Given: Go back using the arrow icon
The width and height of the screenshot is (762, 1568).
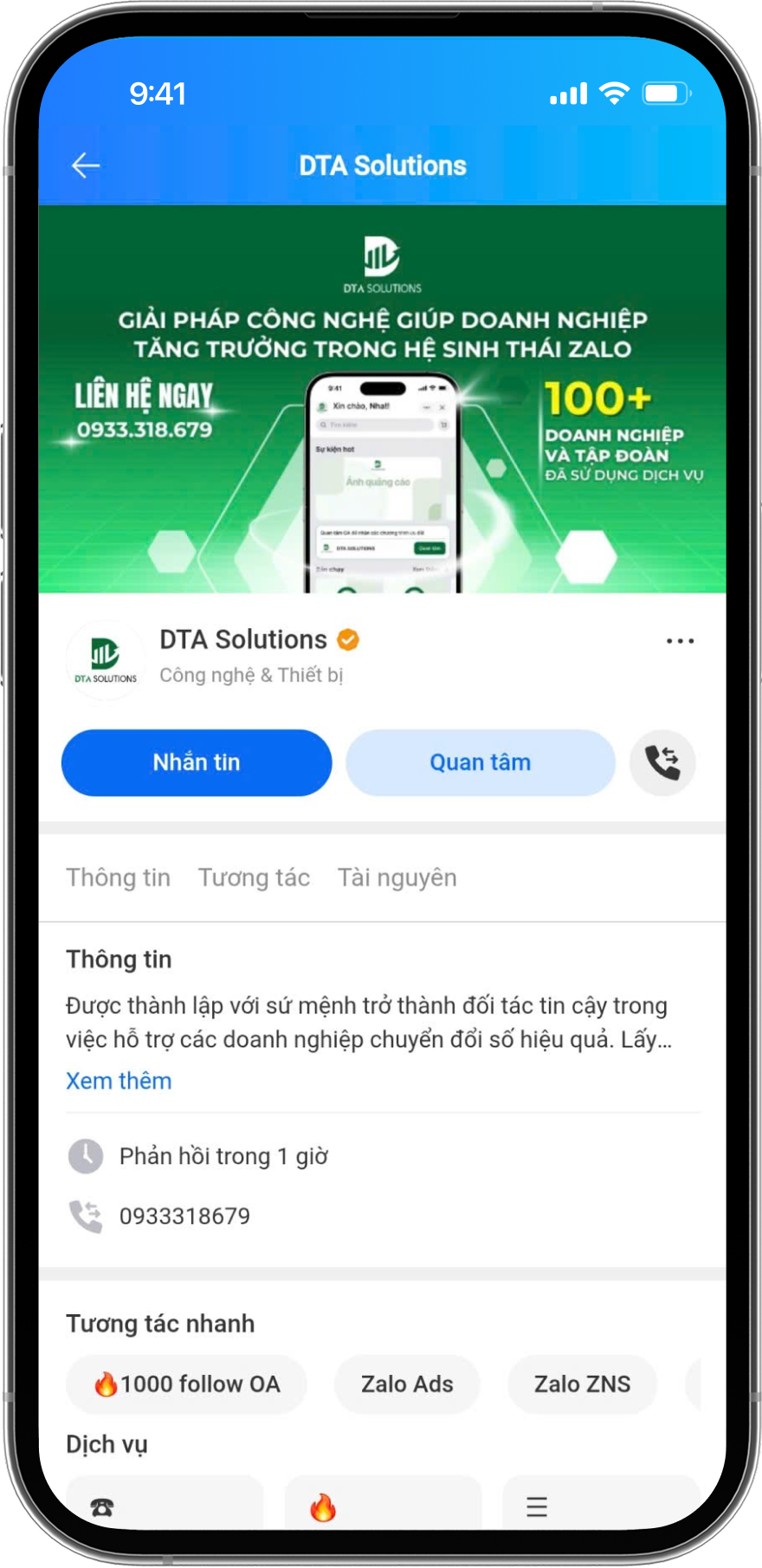Looking at the screenshot, I should [86, 165].
